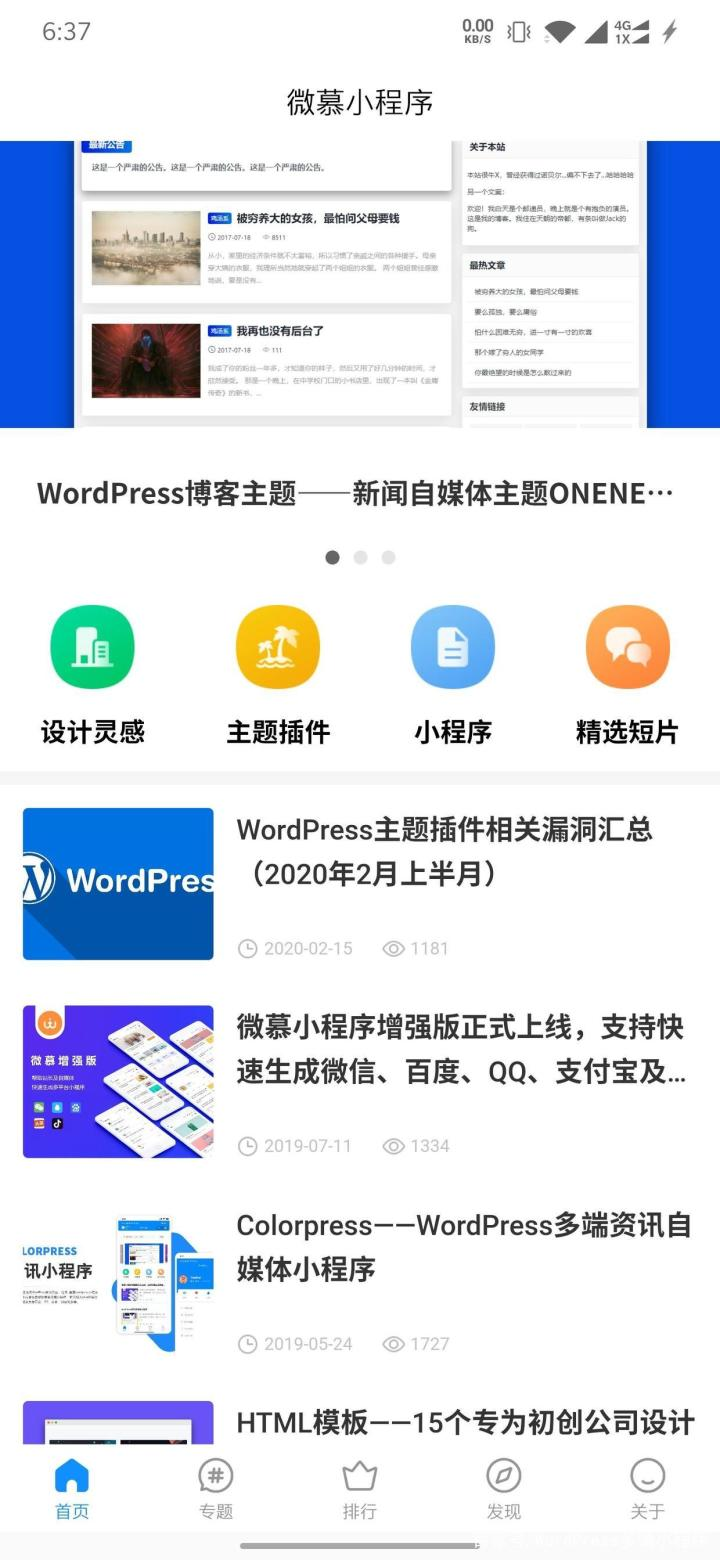Select the 主题插件 palm tree icon
The width and height of the screenshot is (720, 1560).
277,646
